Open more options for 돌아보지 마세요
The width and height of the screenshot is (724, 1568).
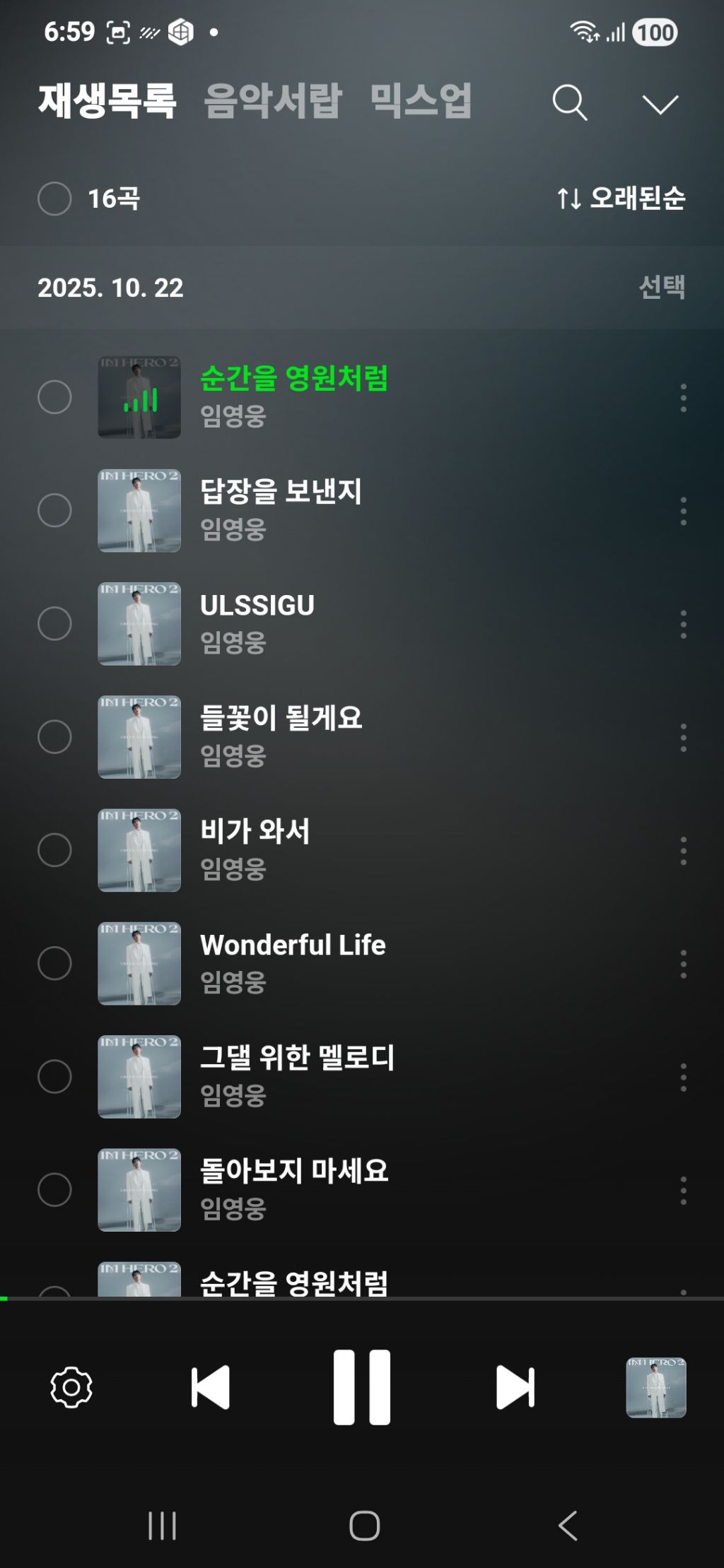(683, 1191)
